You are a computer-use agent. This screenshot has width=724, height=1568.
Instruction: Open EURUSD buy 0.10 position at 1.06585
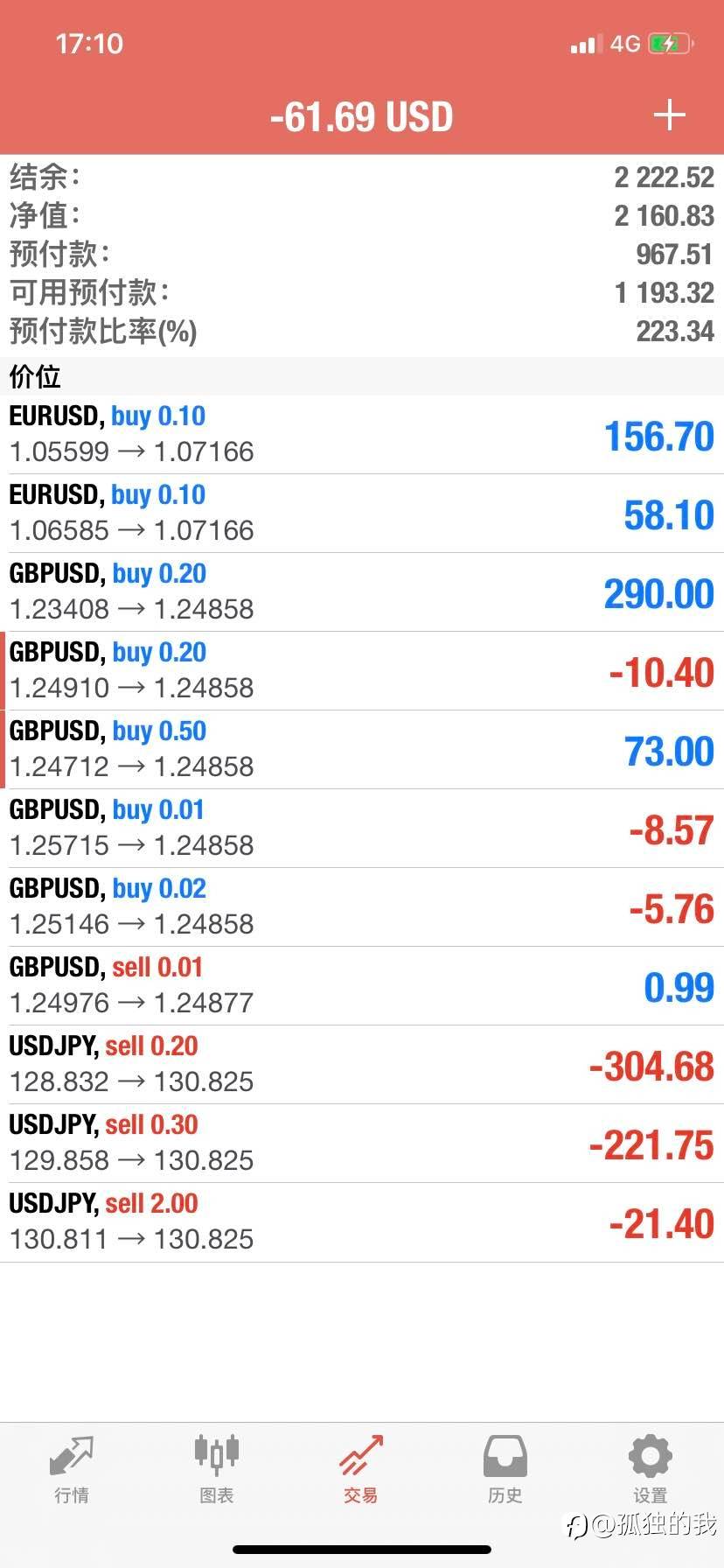point(362,514)
